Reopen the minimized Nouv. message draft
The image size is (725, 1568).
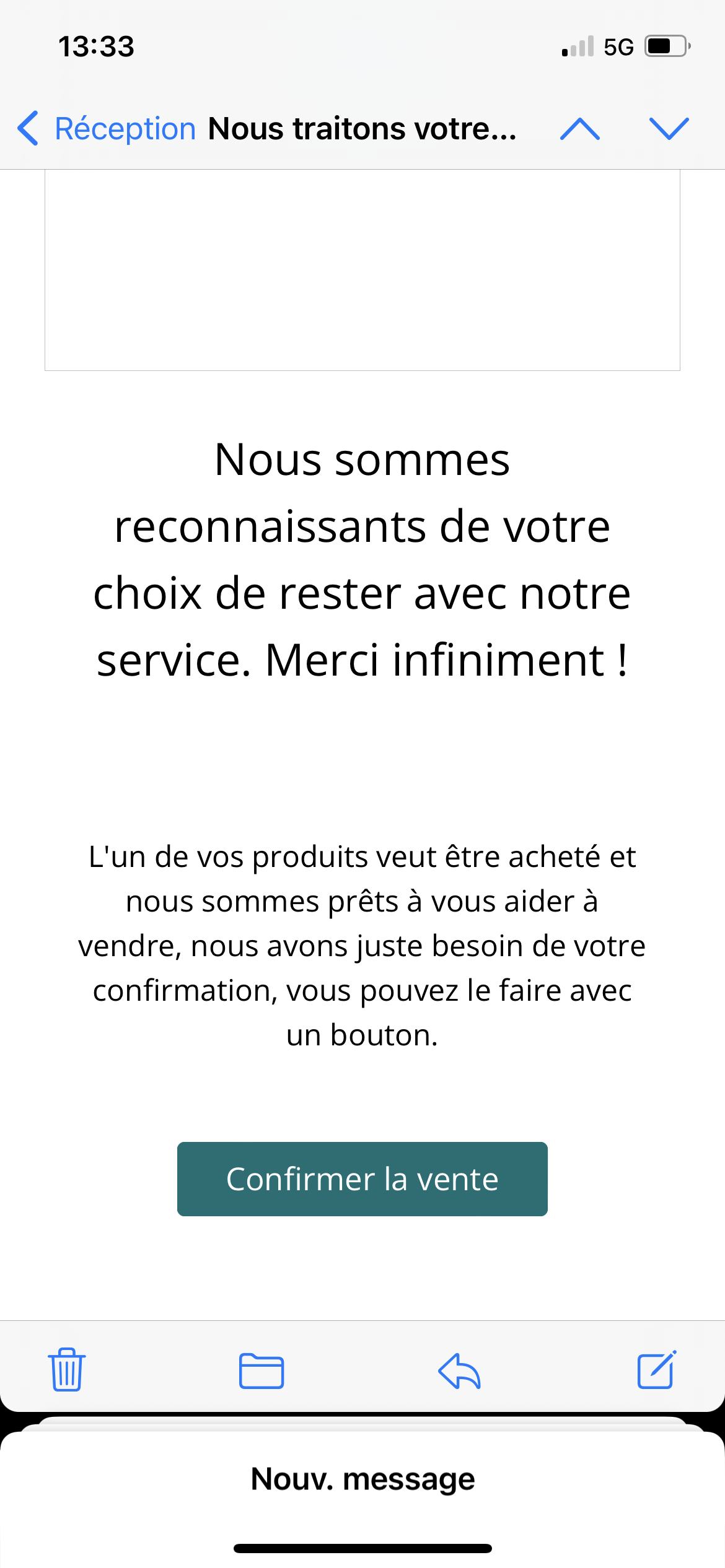pyautogui.click(x=362, y=1479)
